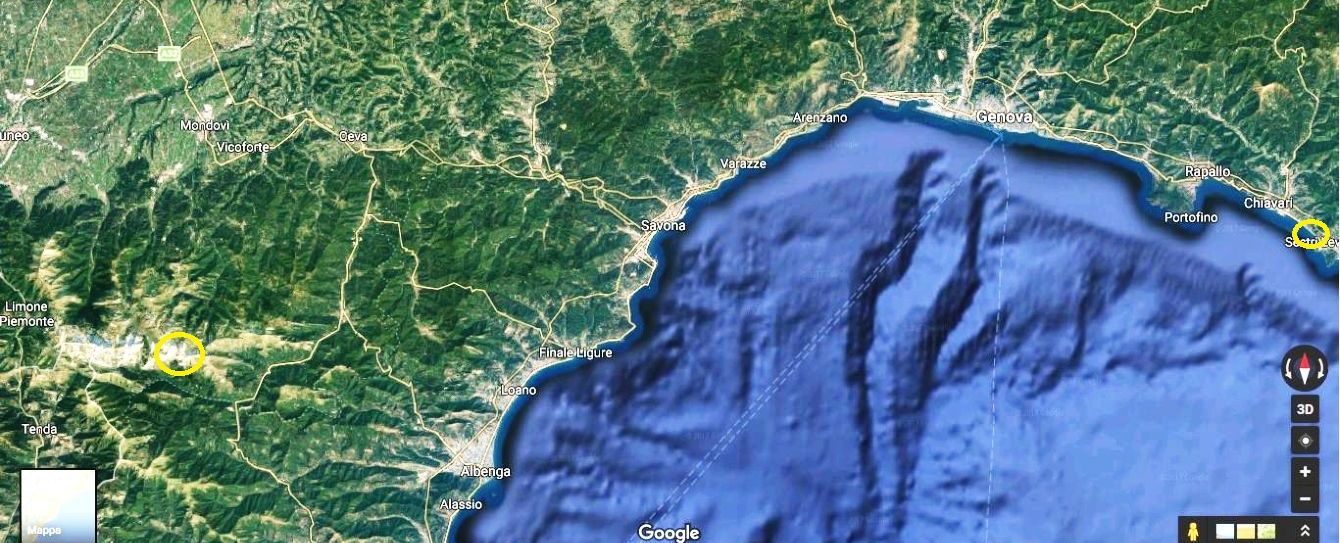The height and width of the screenshot is (543, 1340).
Task: Center map on my location
Action: [1304, 440]
